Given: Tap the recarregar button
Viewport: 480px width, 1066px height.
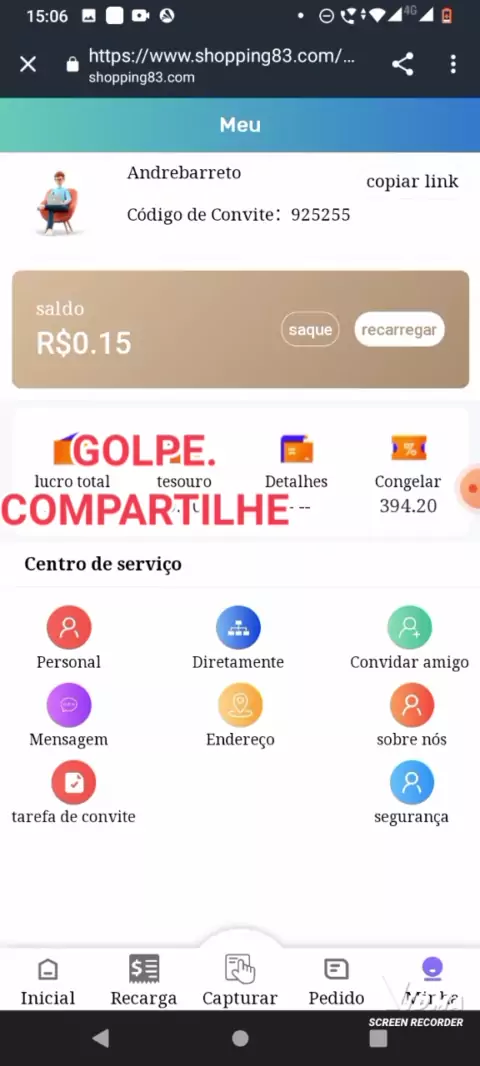Looking at the screenshot, I should [x=399, y=330].
